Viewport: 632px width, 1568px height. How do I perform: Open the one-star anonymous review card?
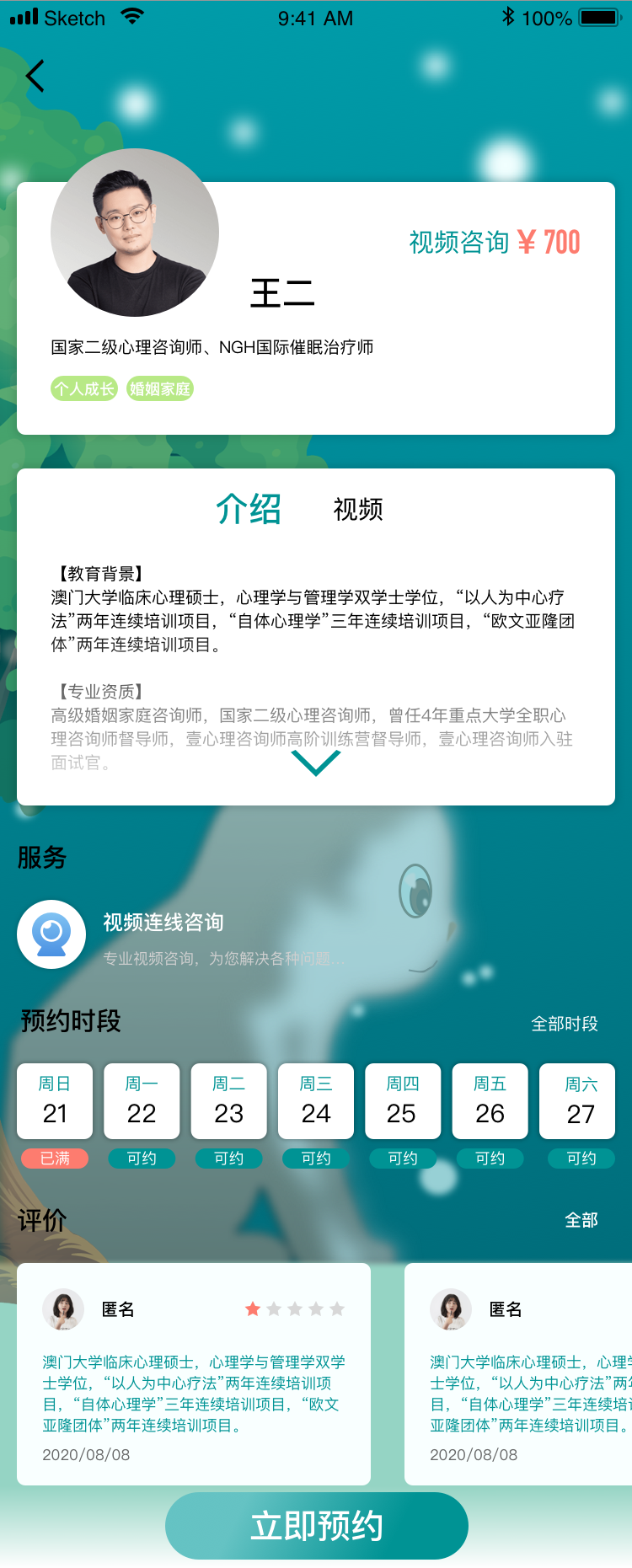click(x=194, y=1373)
